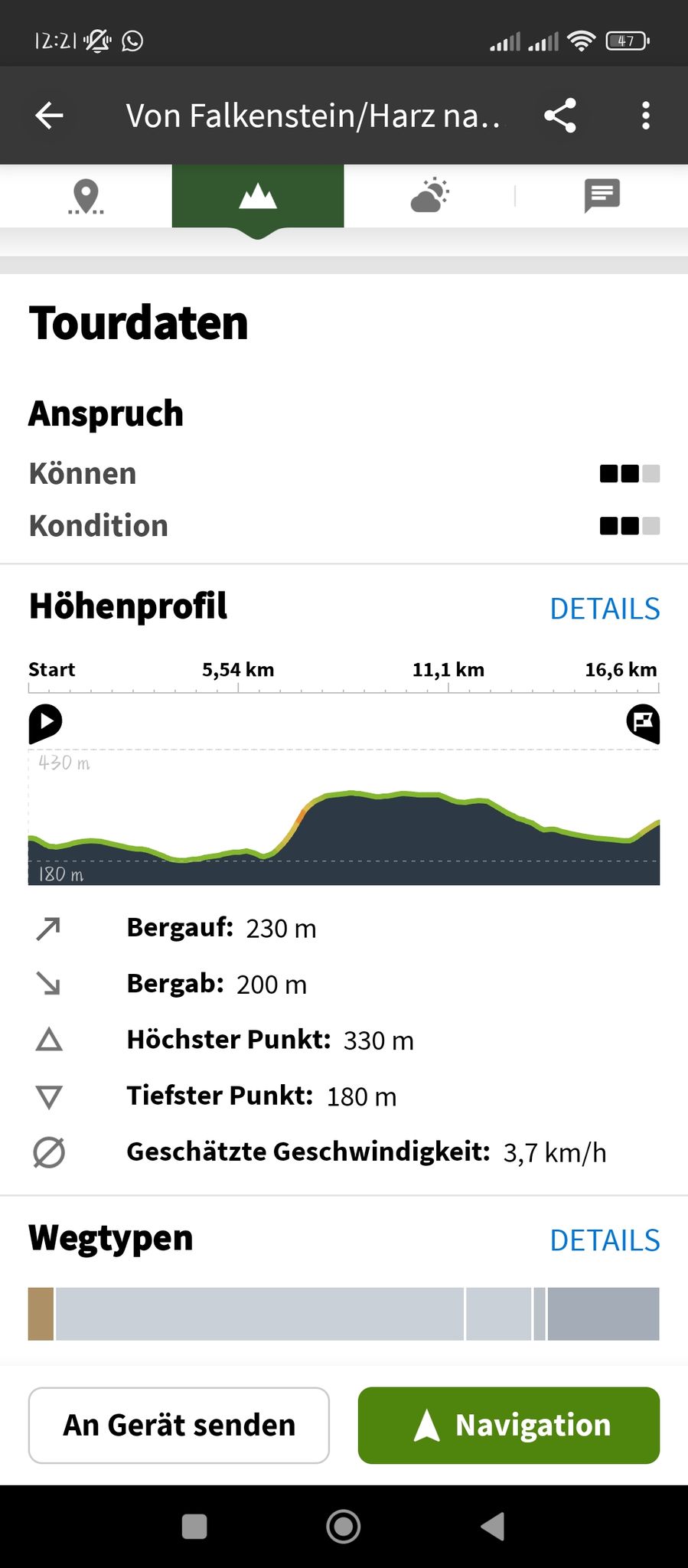Screen dimensions: 688x1568
Task: Go back using the app bar arrow
Action: point(50,116)
